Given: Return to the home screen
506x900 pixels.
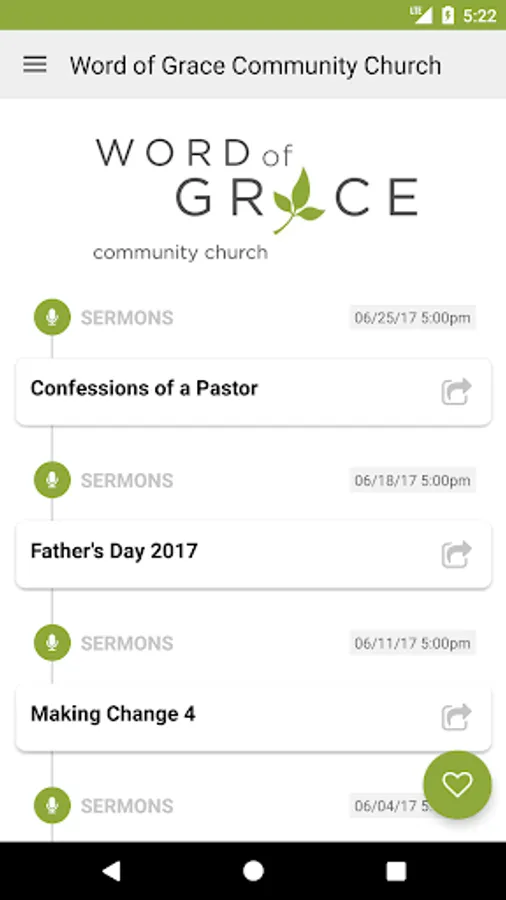Looking at the screenshot, I should pyautogui.click(x=253, y=871).
